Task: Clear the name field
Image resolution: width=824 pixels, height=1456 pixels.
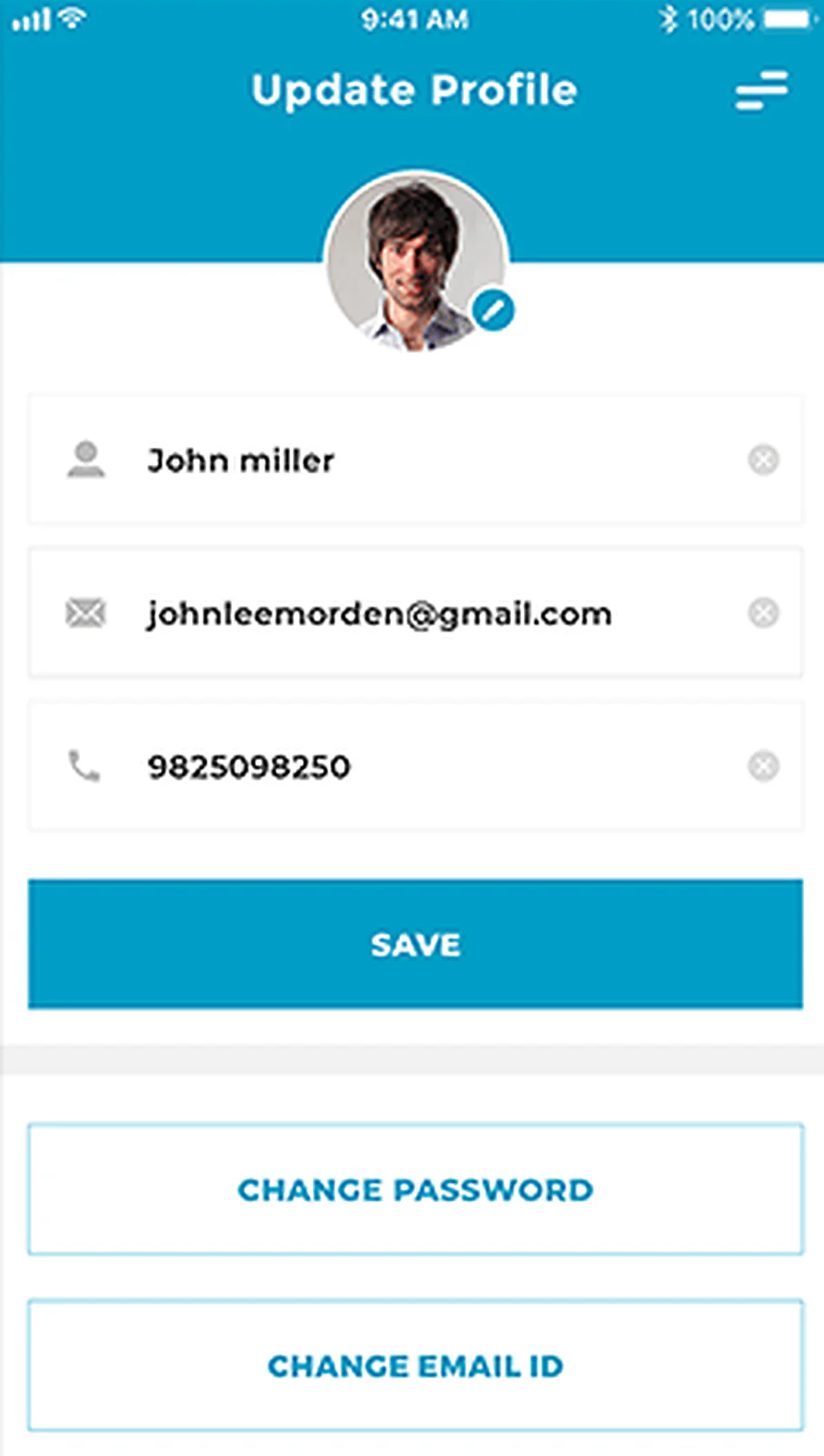Action: pyautogui.click(x=763, y=460)
